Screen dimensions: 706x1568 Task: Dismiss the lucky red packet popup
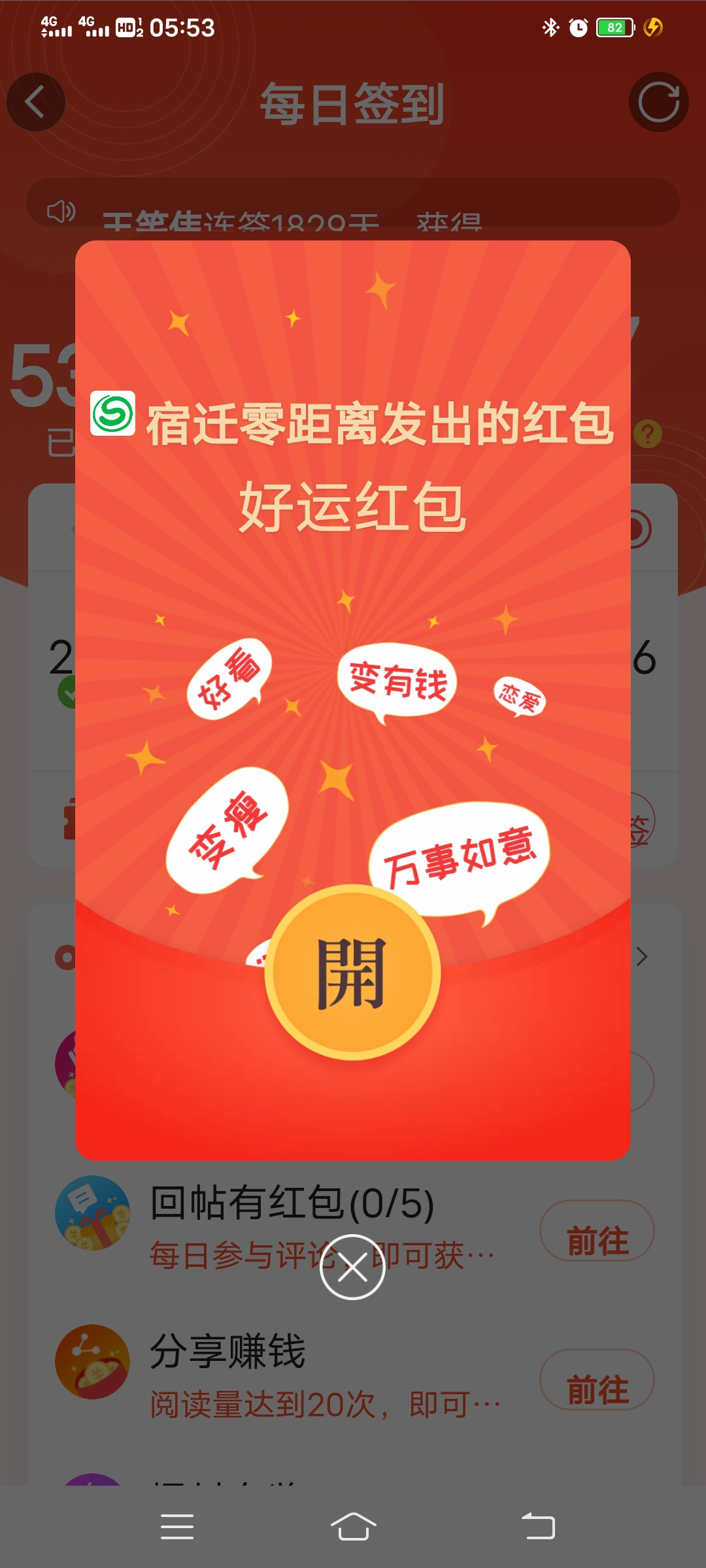(x=352, y=1267)
